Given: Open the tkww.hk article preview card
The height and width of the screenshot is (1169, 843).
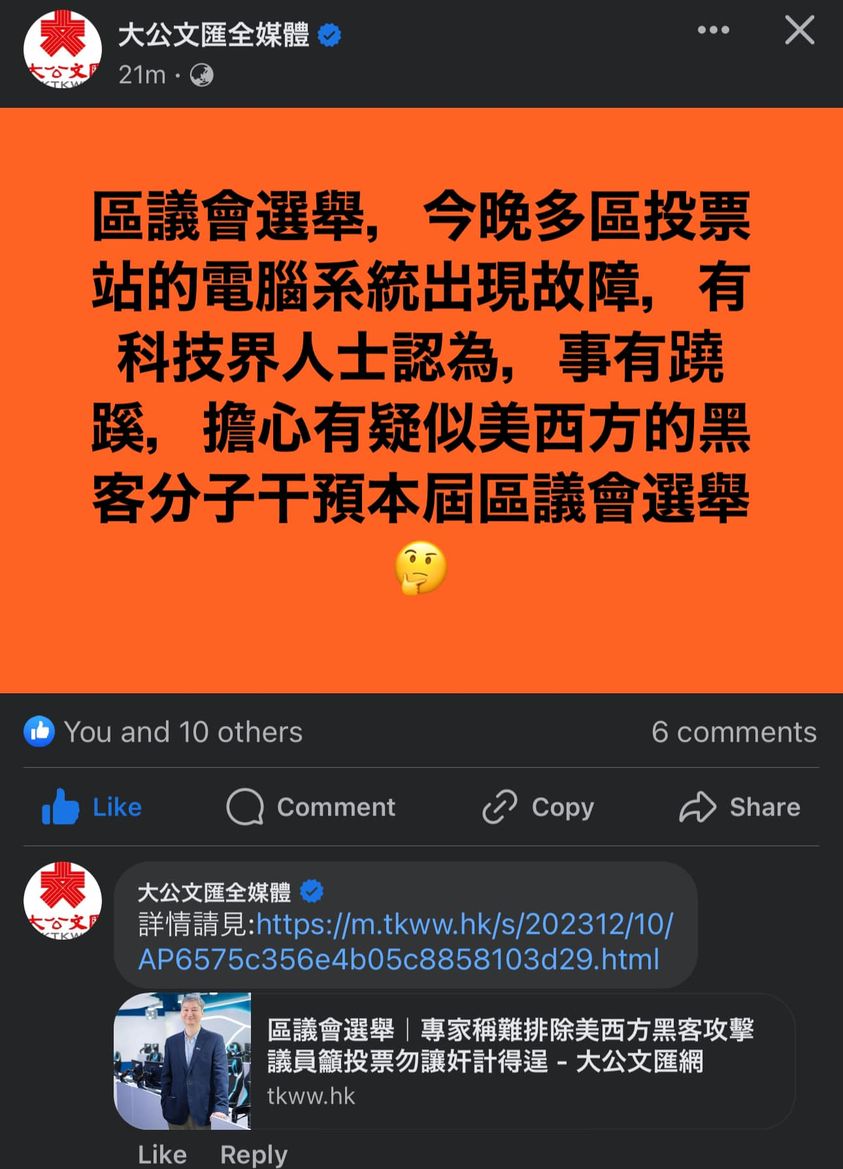Looking at the screenshot, I should (x=455, y=1061).
